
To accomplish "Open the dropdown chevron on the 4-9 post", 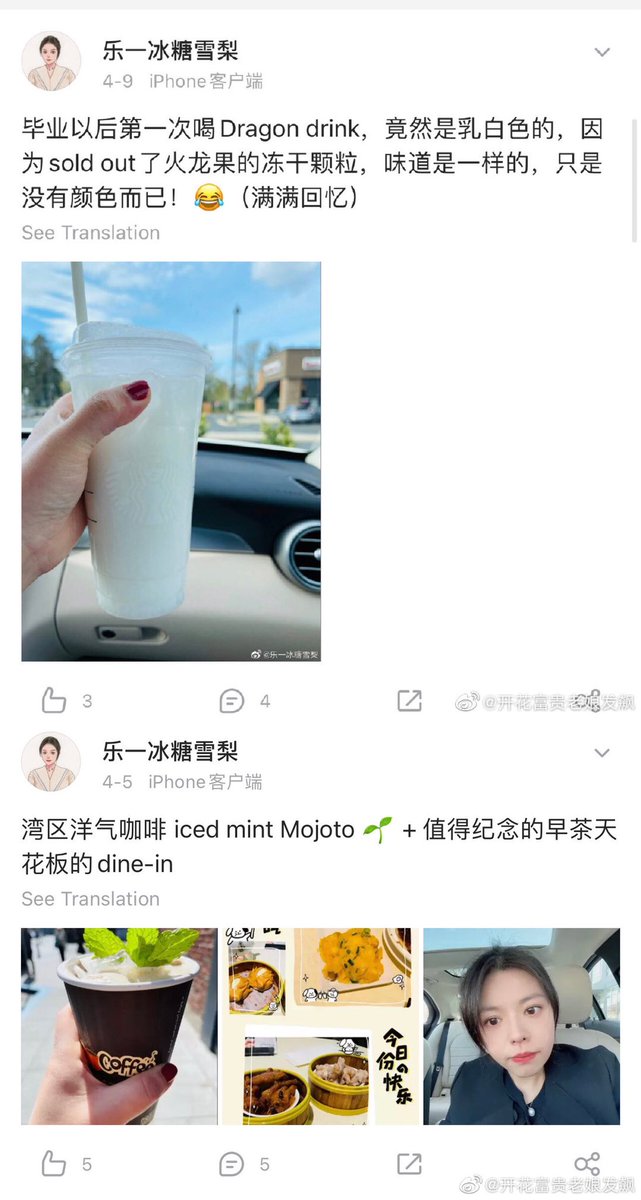I will [602, 52].
